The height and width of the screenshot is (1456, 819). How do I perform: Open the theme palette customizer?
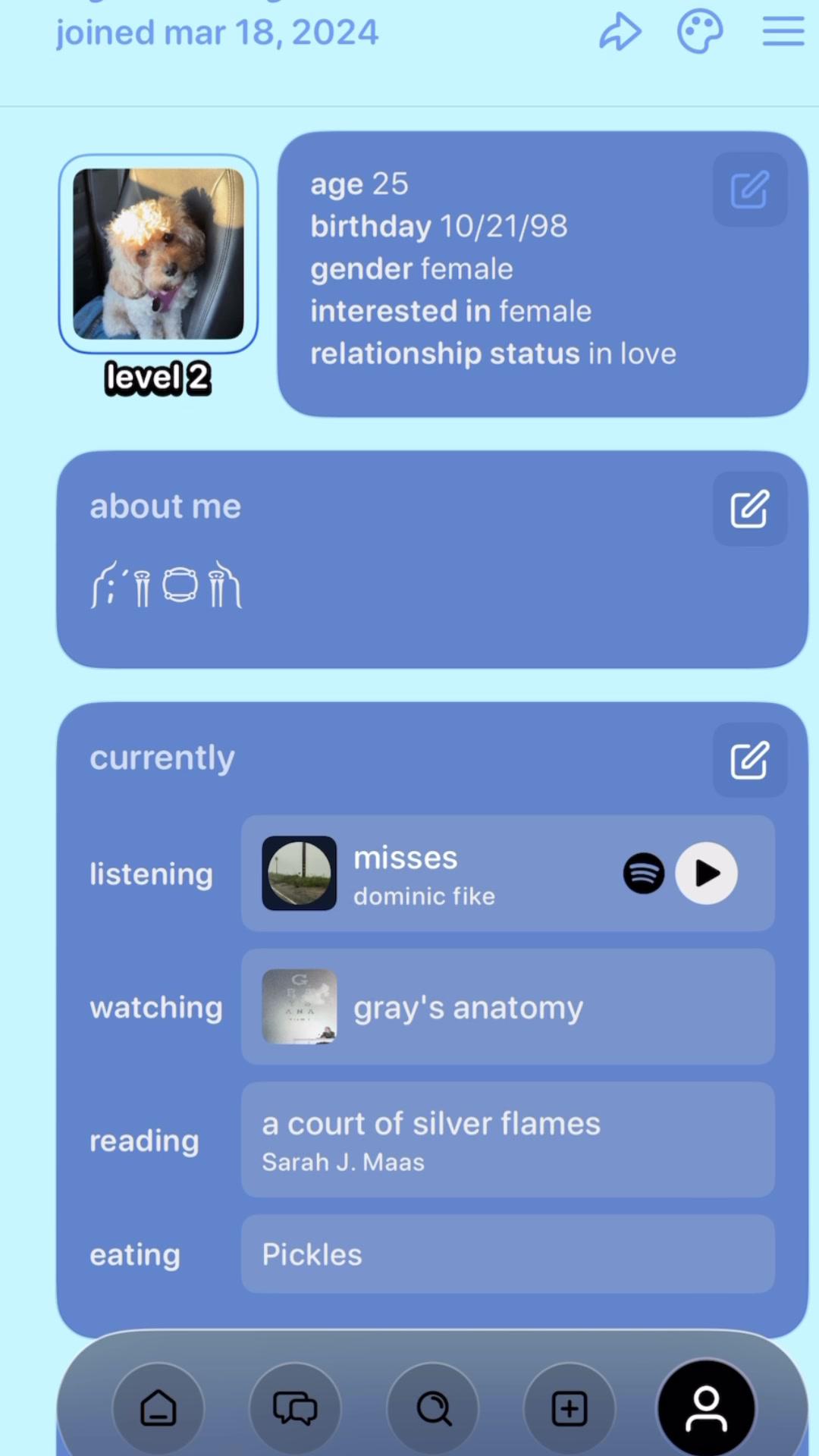699,30
